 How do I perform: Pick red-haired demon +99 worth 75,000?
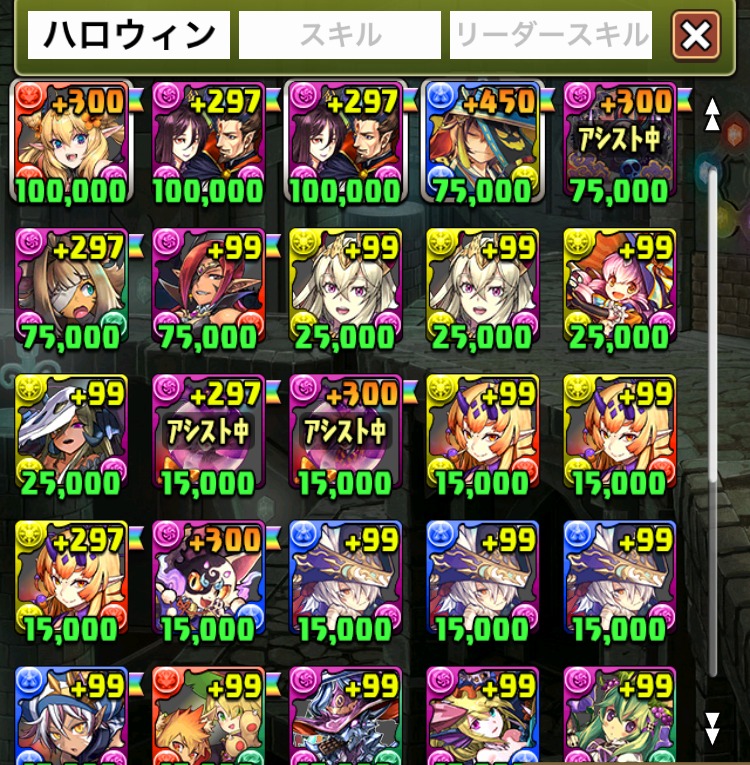[208, 287]
